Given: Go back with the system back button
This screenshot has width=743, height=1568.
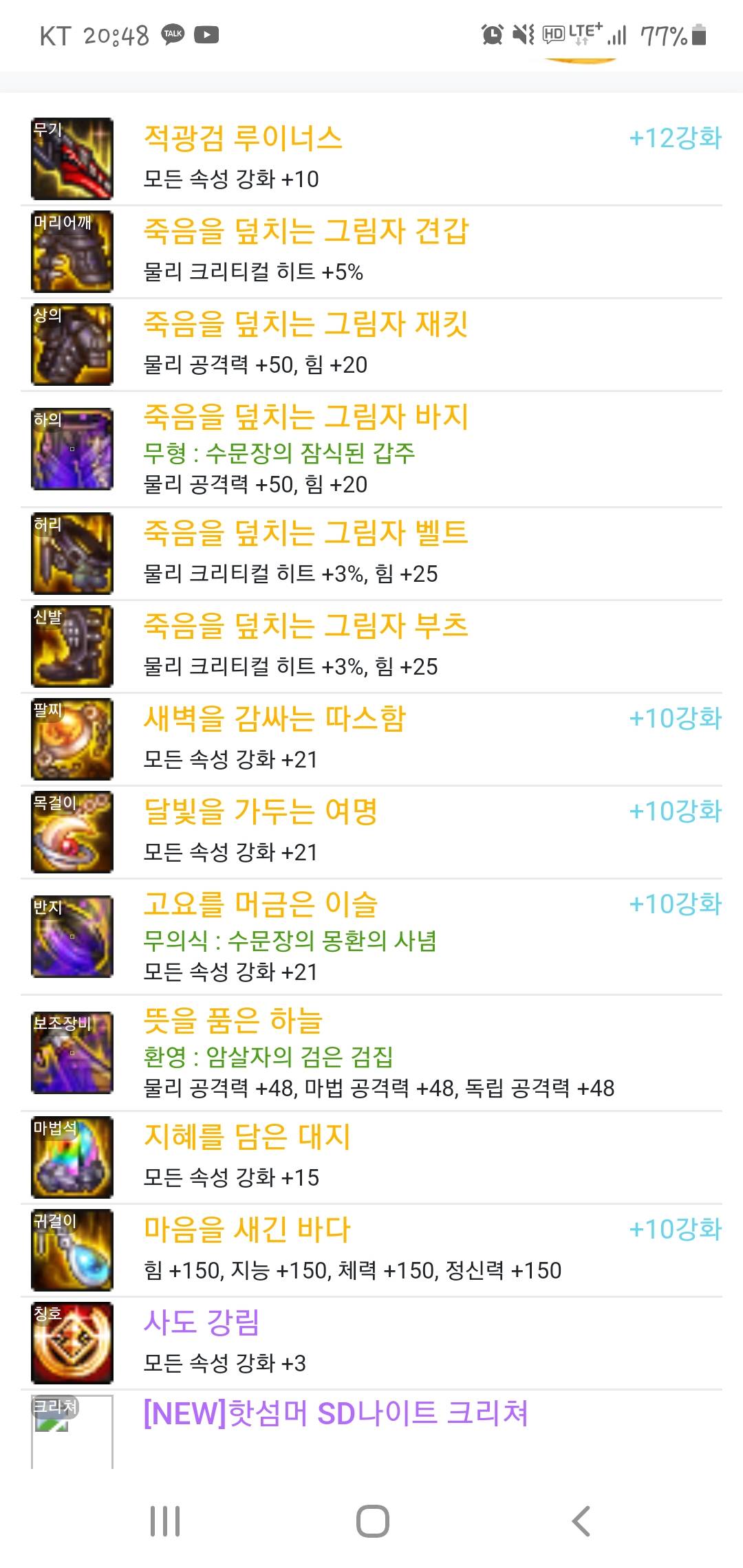Looking at the screenshot, I should (581, 1521).
